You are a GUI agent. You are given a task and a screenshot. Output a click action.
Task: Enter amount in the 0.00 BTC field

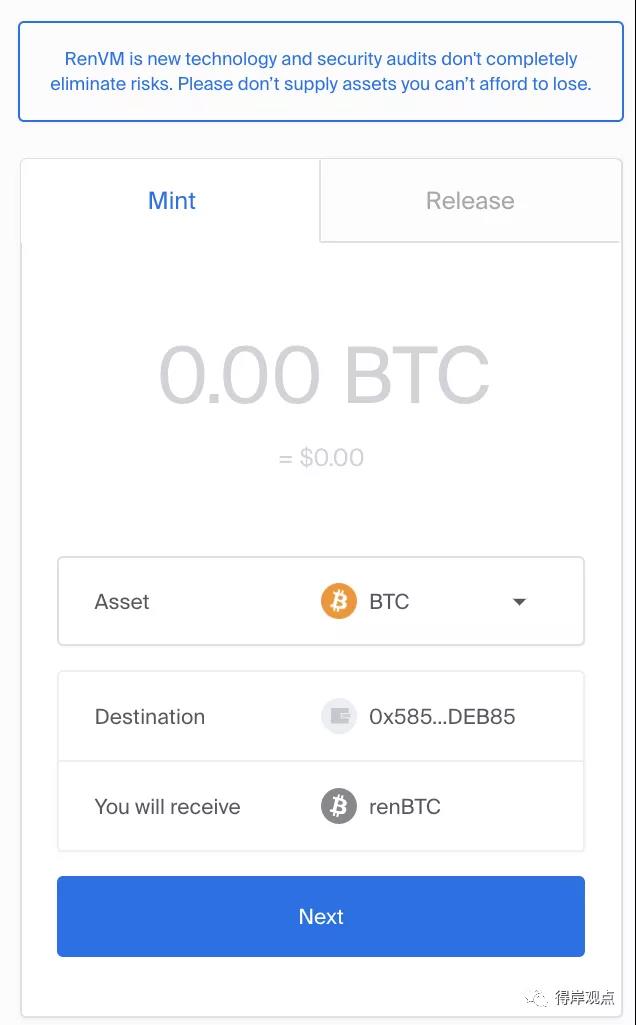tap(324, 376)
